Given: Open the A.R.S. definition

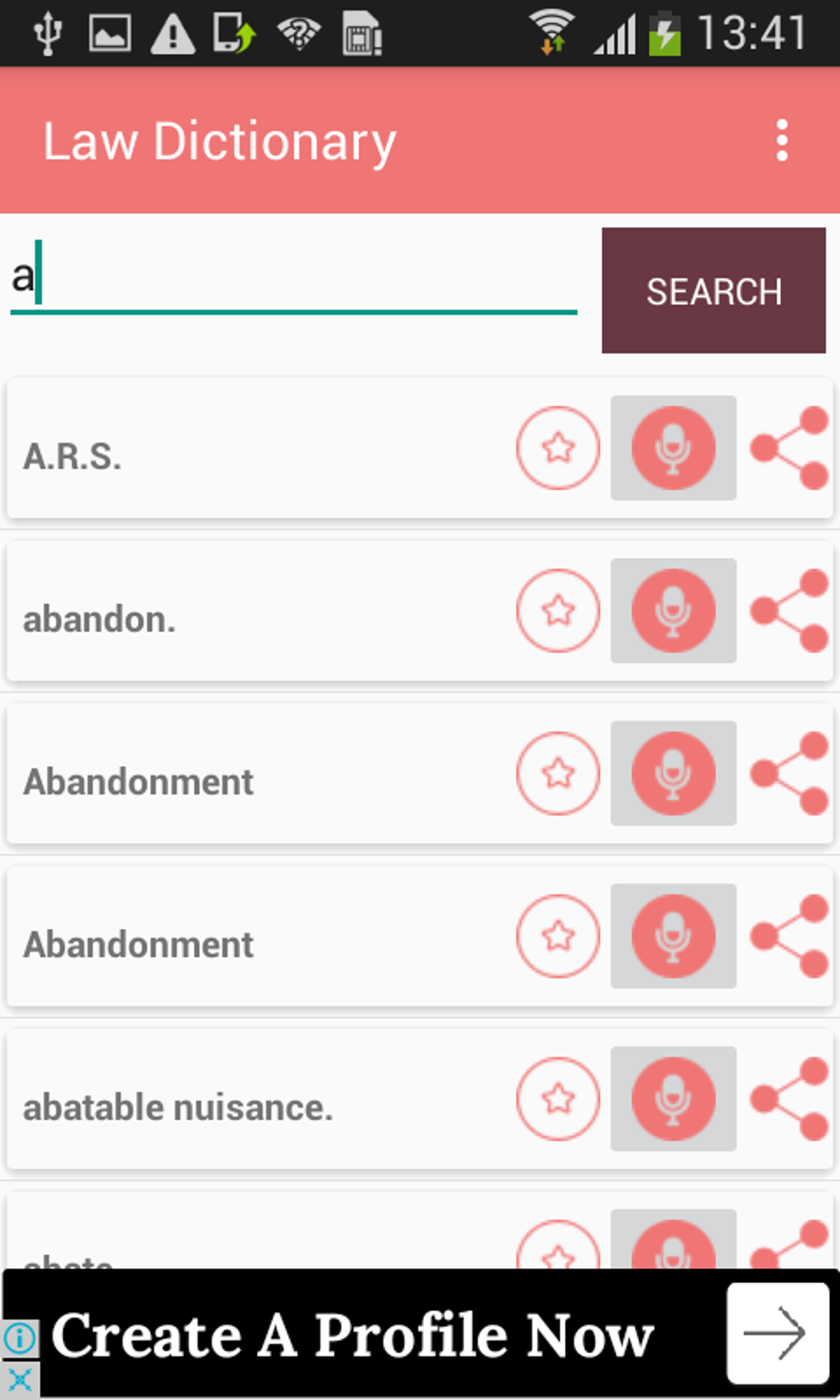Looking at the screenshot, I should tap(72, 456).
